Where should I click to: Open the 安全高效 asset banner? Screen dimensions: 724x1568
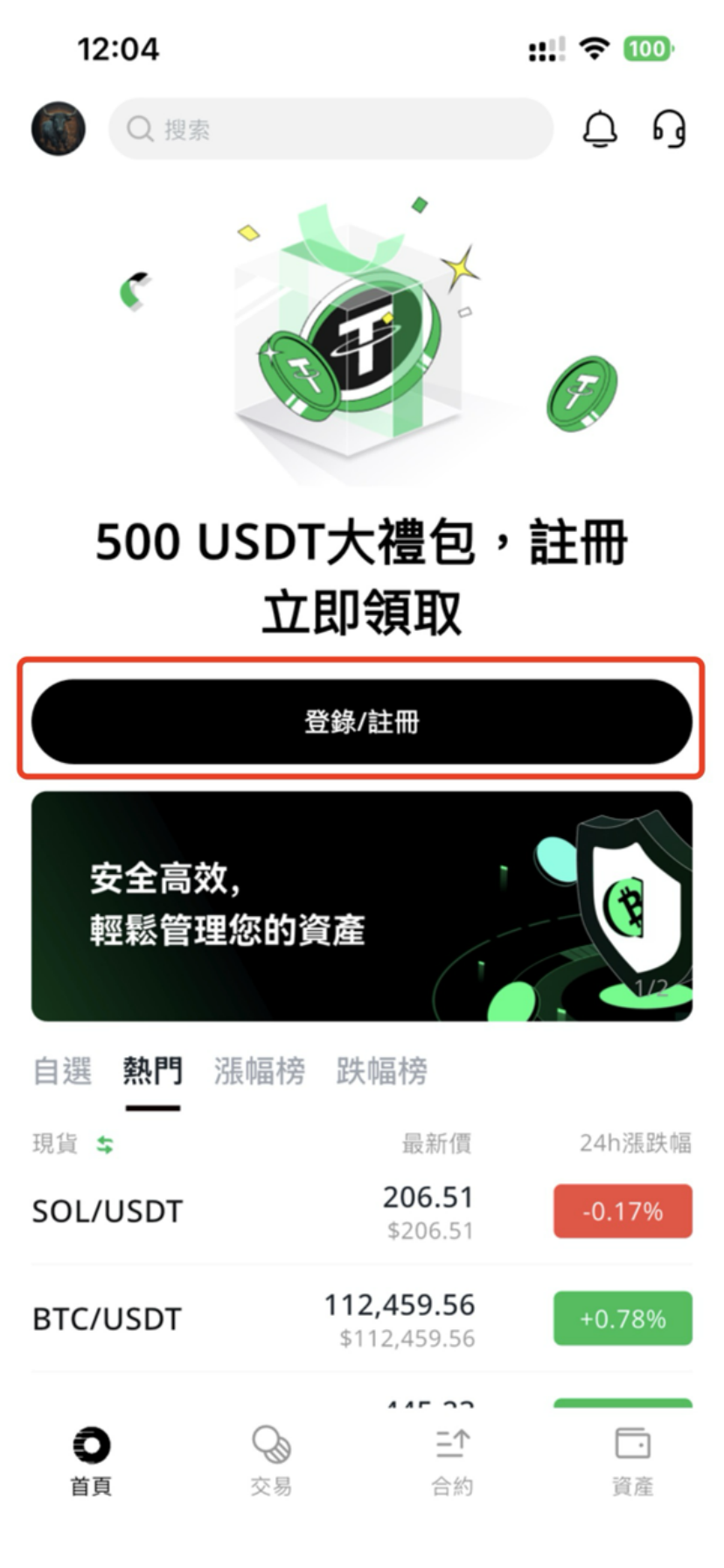(x=362, y=906)
